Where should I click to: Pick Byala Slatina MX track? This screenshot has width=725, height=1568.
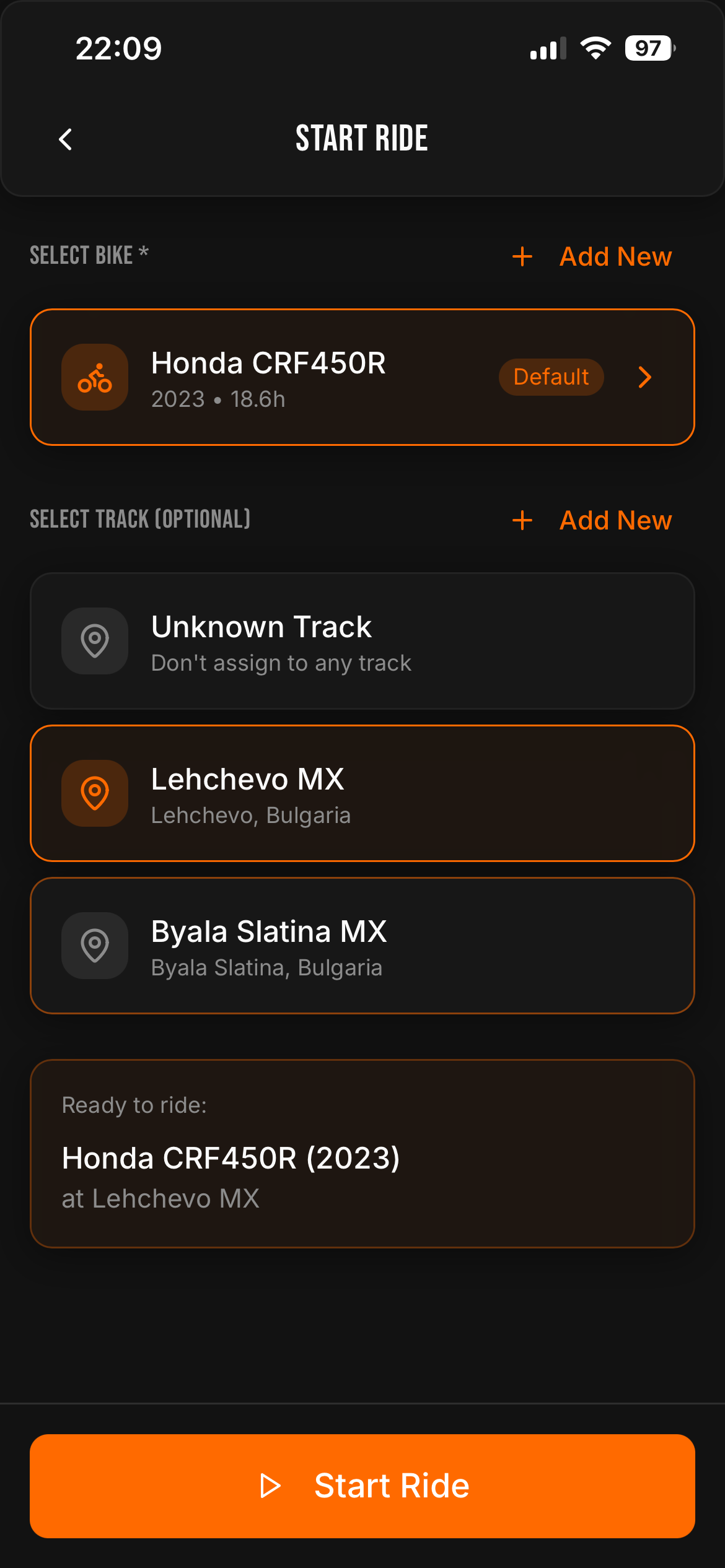362,946
